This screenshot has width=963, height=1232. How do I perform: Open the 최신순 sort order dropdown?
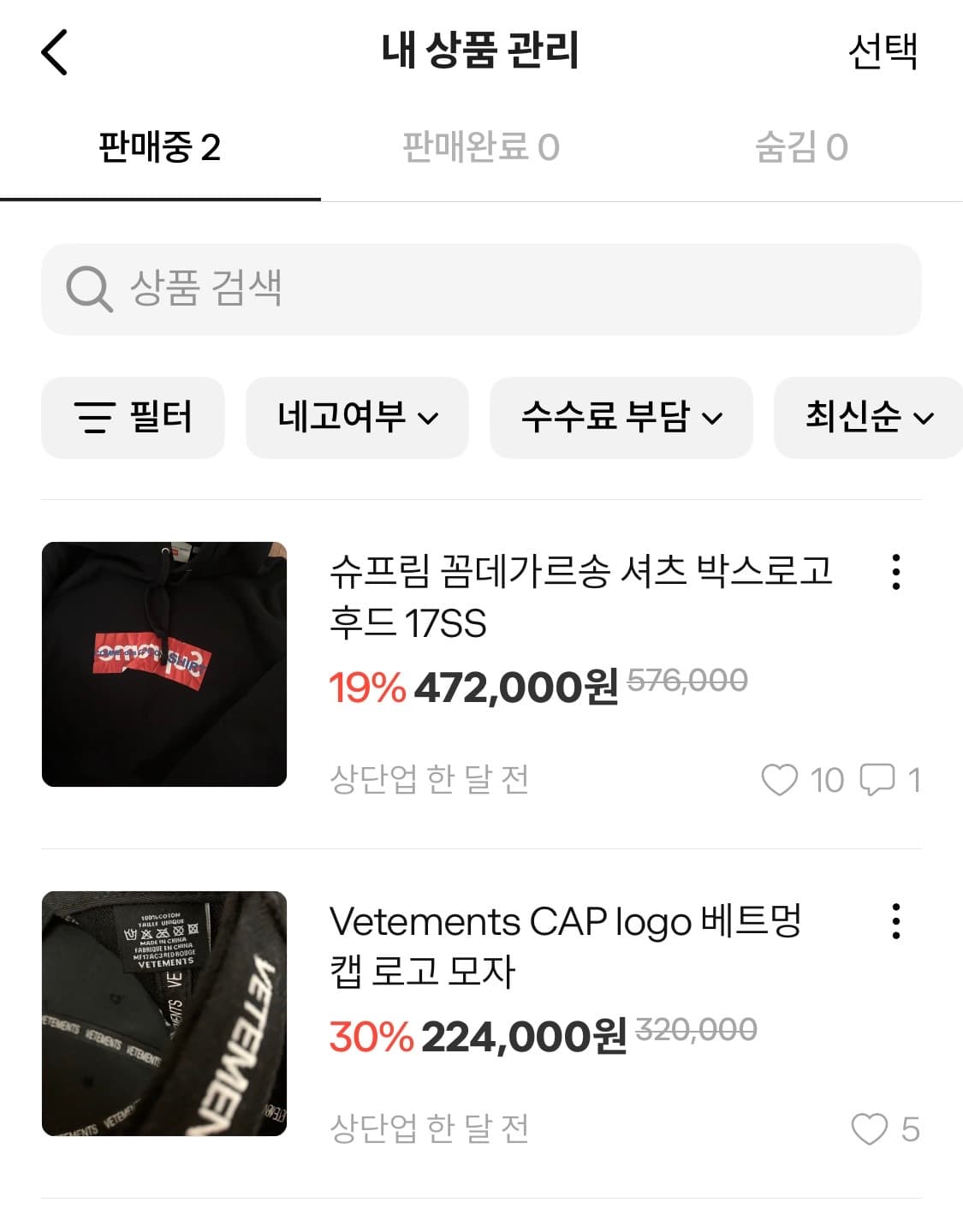click(x=866, y=418)
